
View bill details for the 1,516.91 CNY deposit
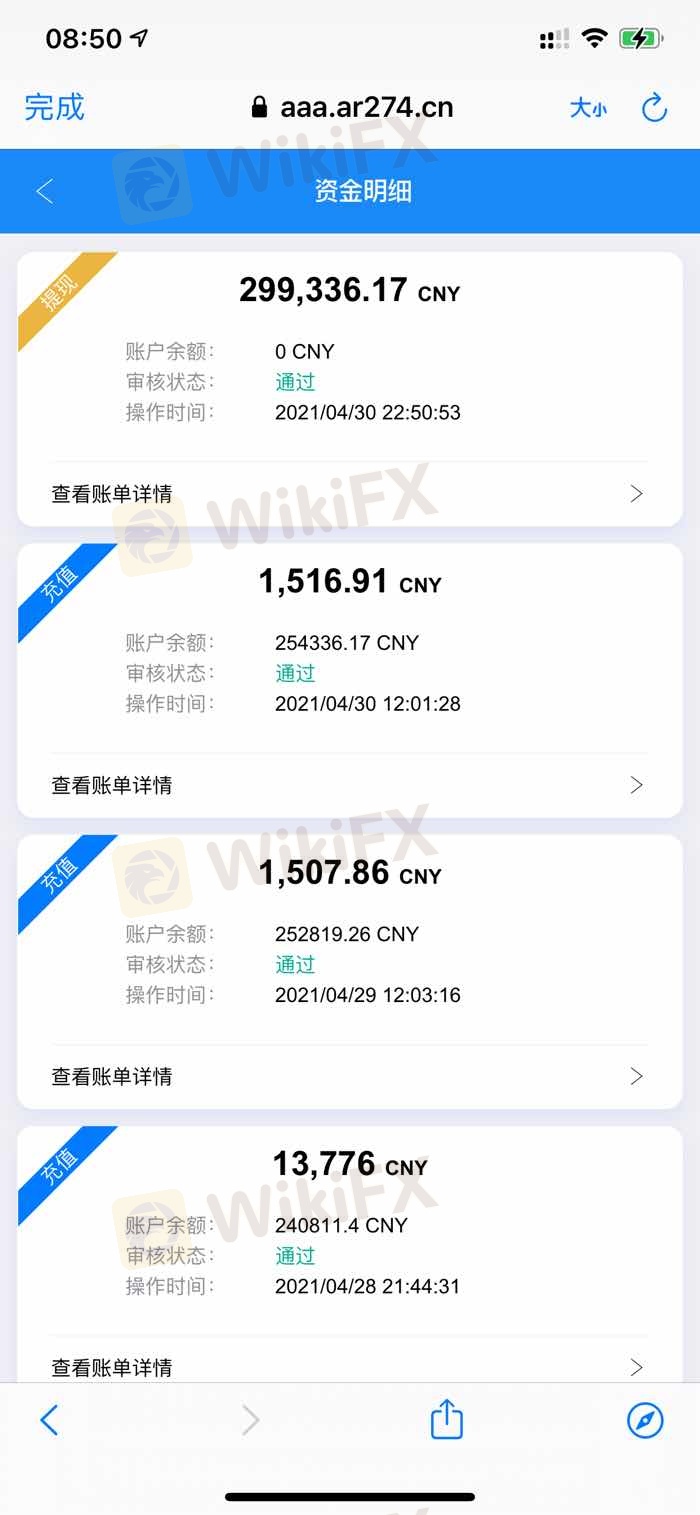(x=350, y=785)
